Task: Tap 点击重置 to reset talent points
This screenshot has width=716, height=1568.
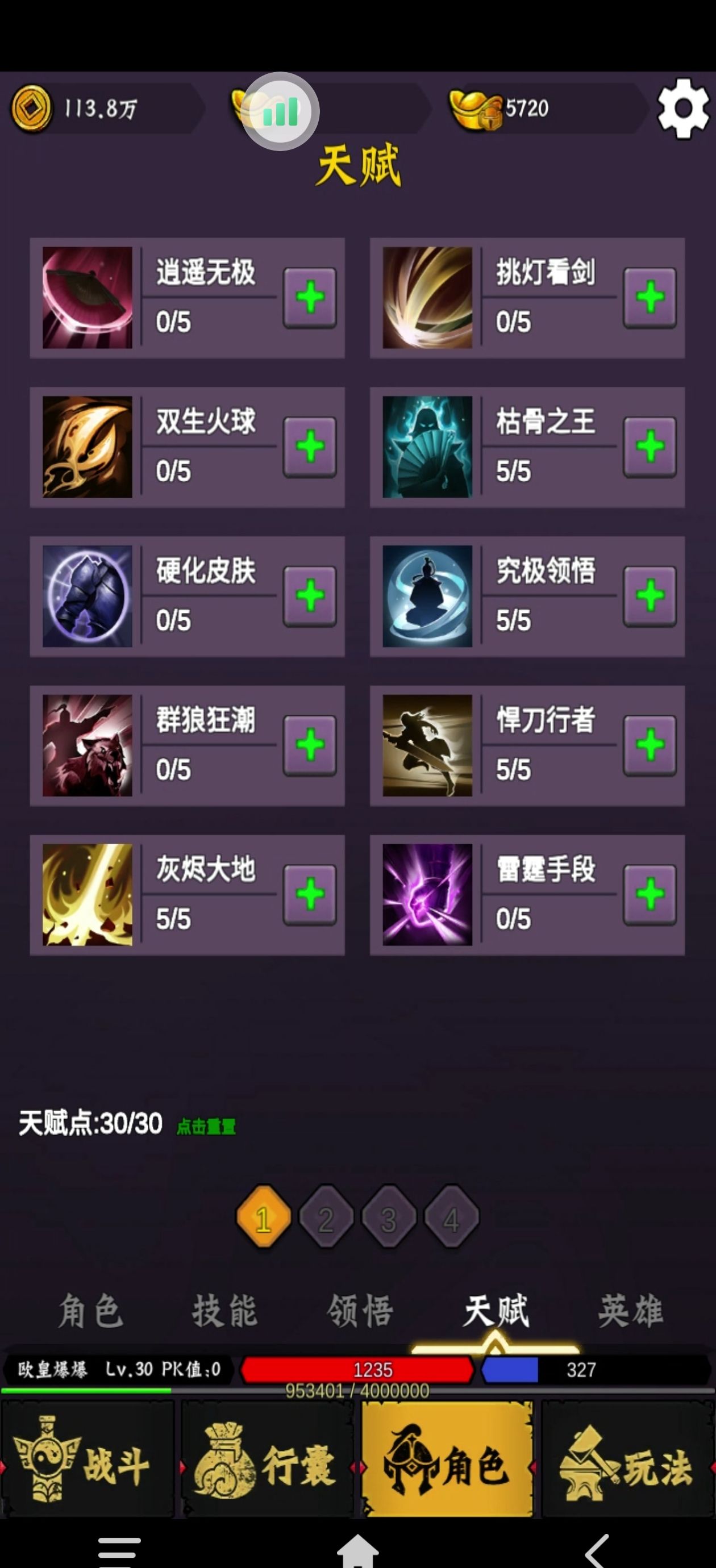Action: 206,1127
